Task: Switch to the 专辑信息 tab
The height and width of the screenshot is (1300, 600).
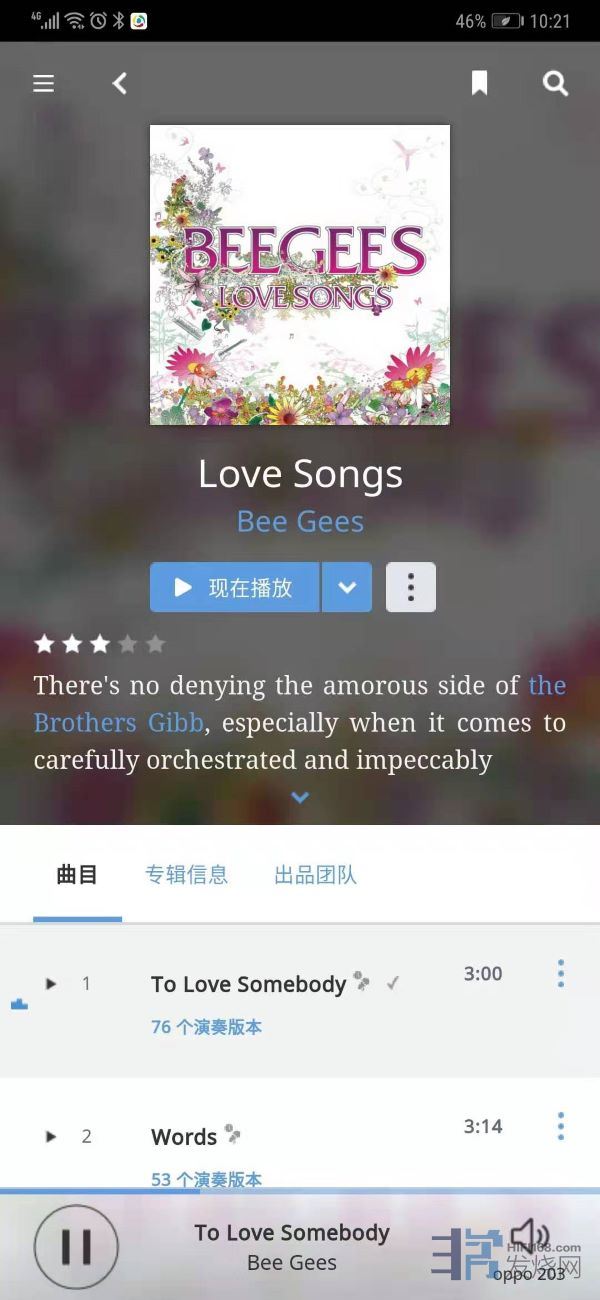Action: click(x=187, y=875)
